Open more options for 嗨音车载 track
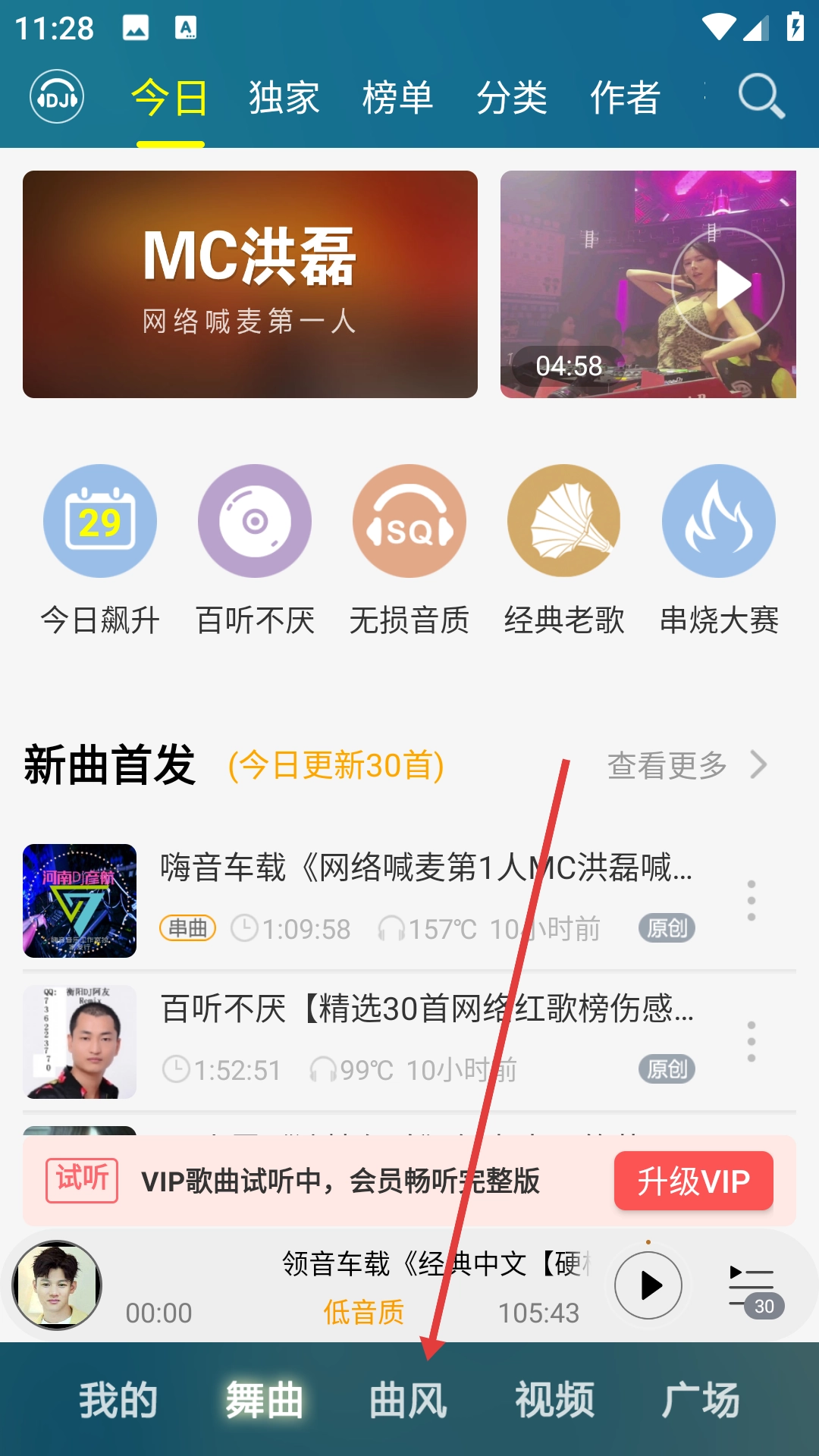 [752, 901]
